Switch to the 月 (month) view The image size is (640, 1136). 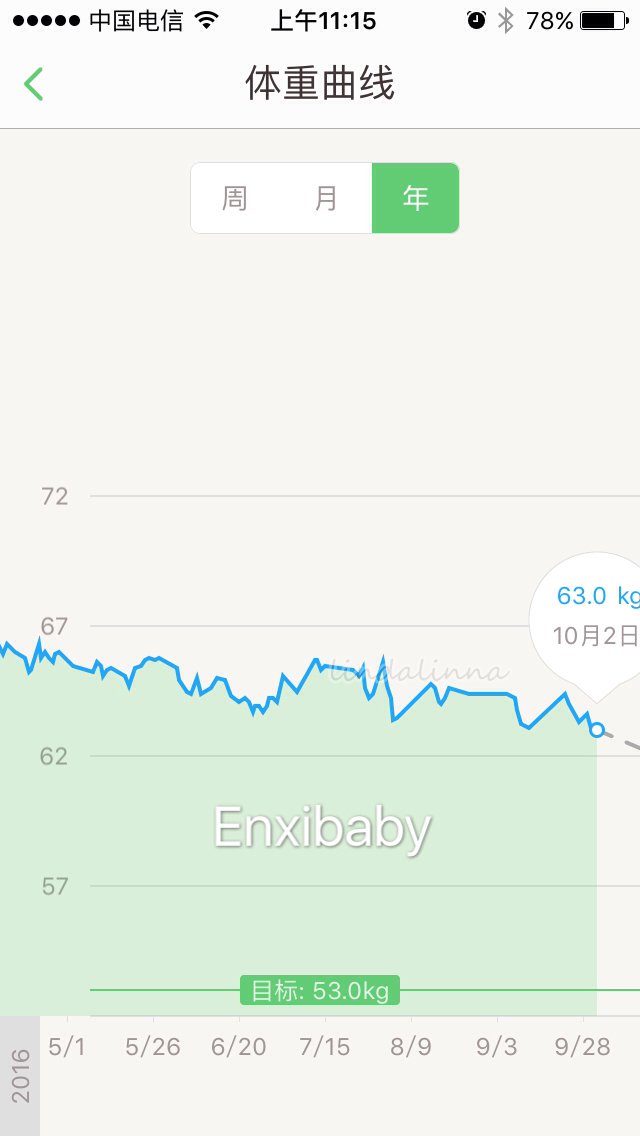click(326, 198)
